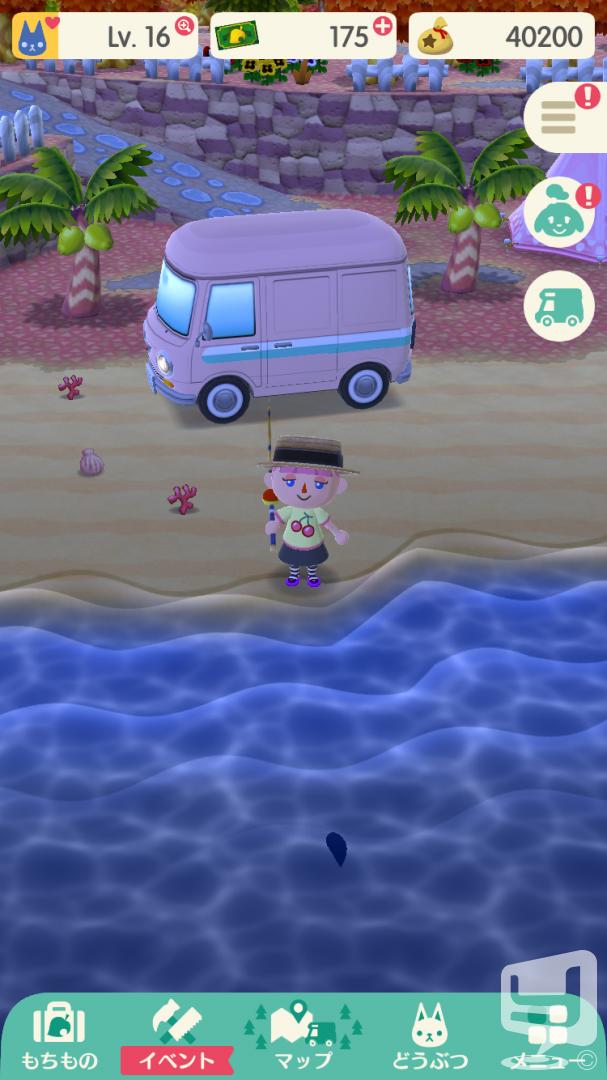Enter the pink camper van

279,313
